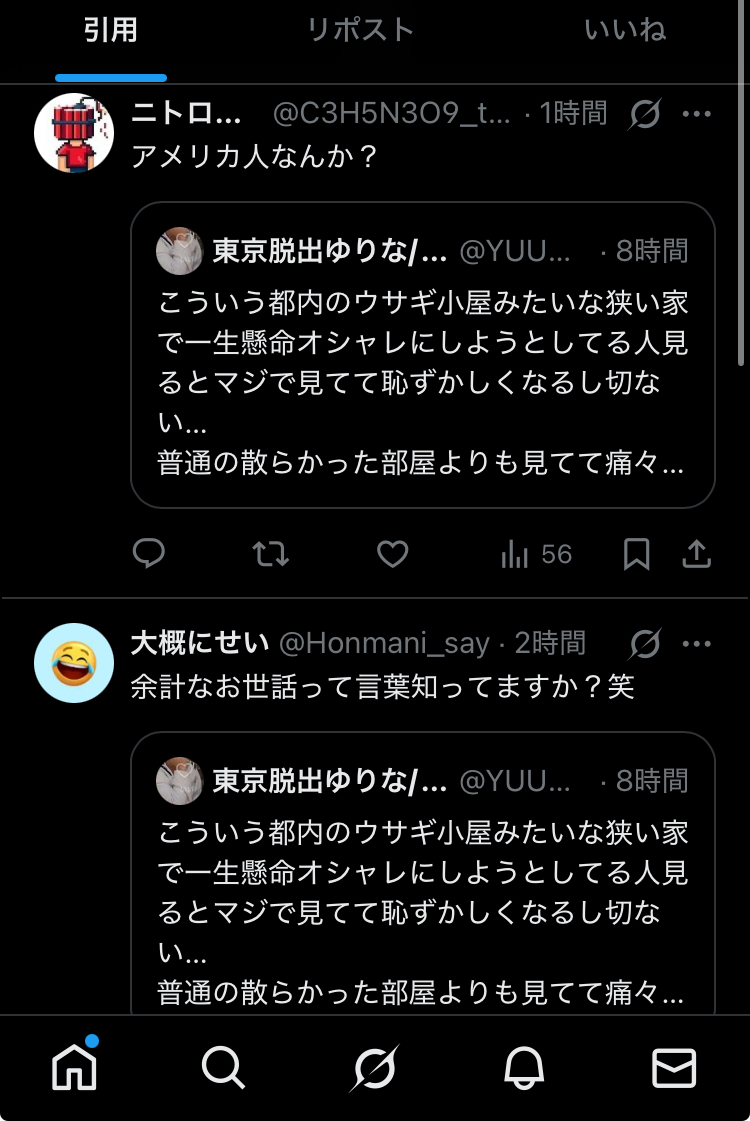Go to the Home tab
The image size is (750, 1121).
click(75, 1068)
